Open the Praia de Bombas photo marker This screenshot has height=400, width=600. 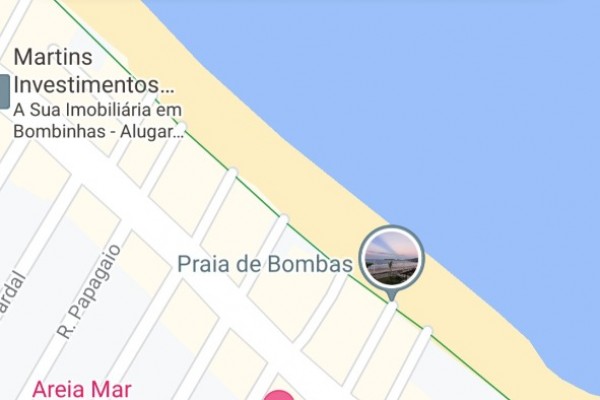tap(391, 258)
